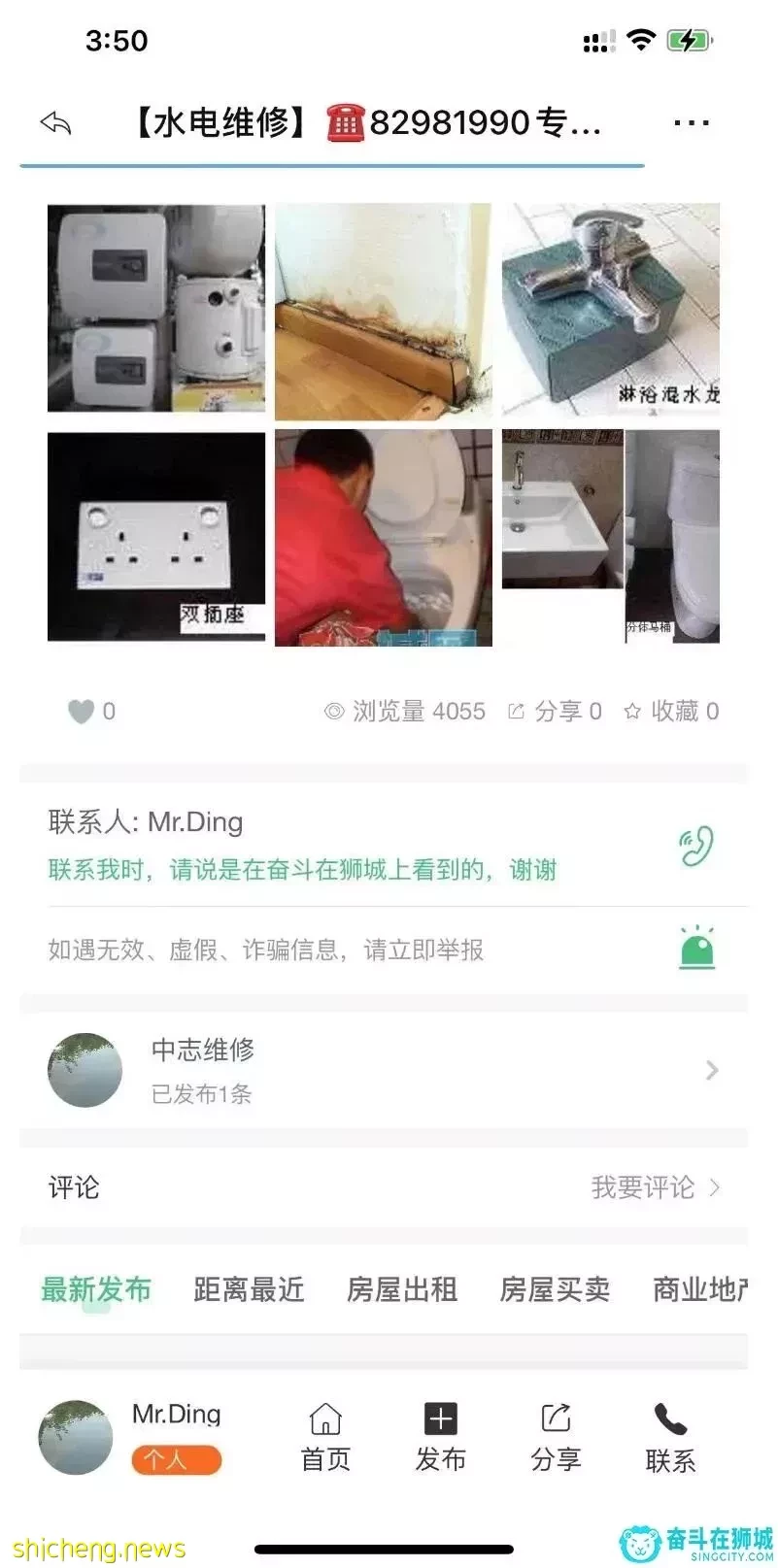Open the water heater photo

click(156, 309)
